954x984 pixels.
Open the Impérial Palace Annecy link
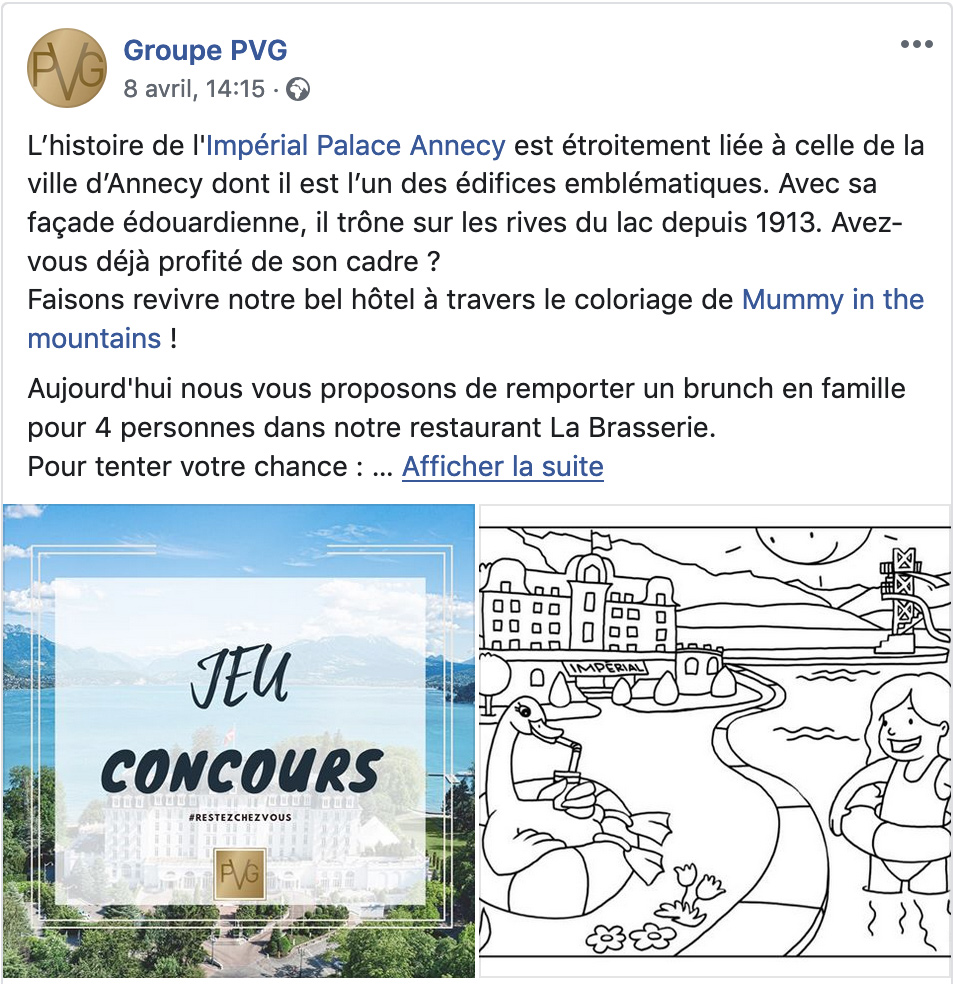356,146
